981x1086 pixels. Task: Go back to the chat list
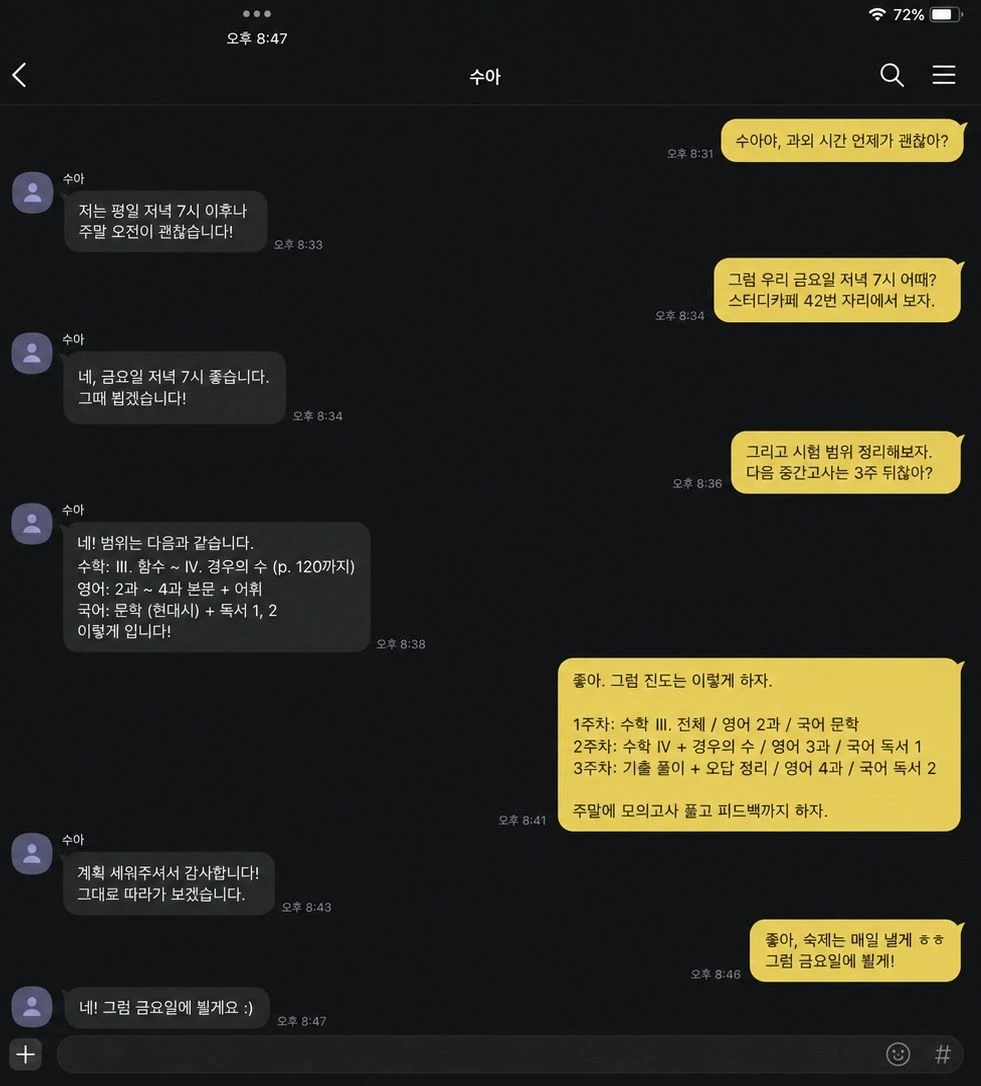click(x=19, y=75)
